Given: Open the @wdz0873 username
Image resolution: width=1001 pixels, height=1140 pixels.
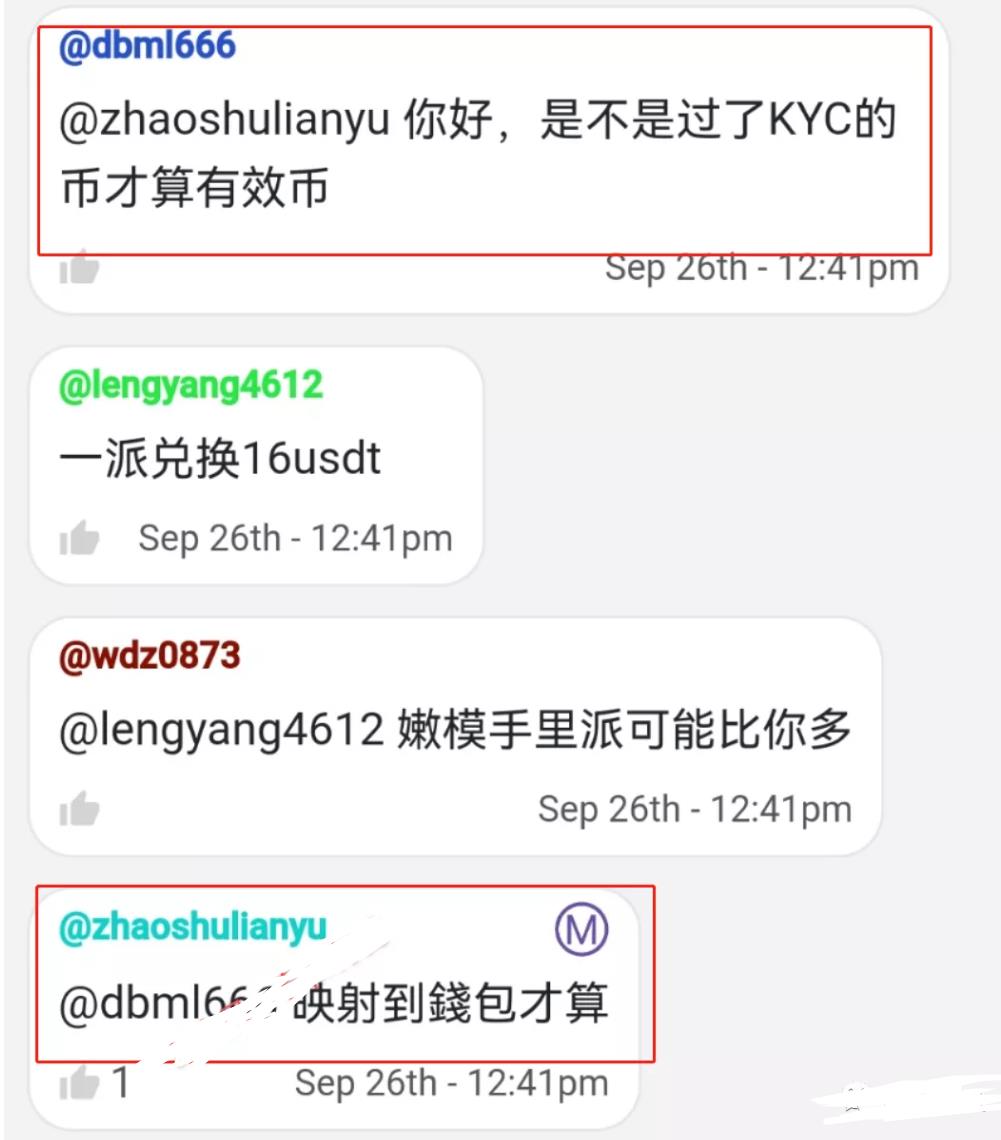Looking at the screenshot, I should point(149,657).
